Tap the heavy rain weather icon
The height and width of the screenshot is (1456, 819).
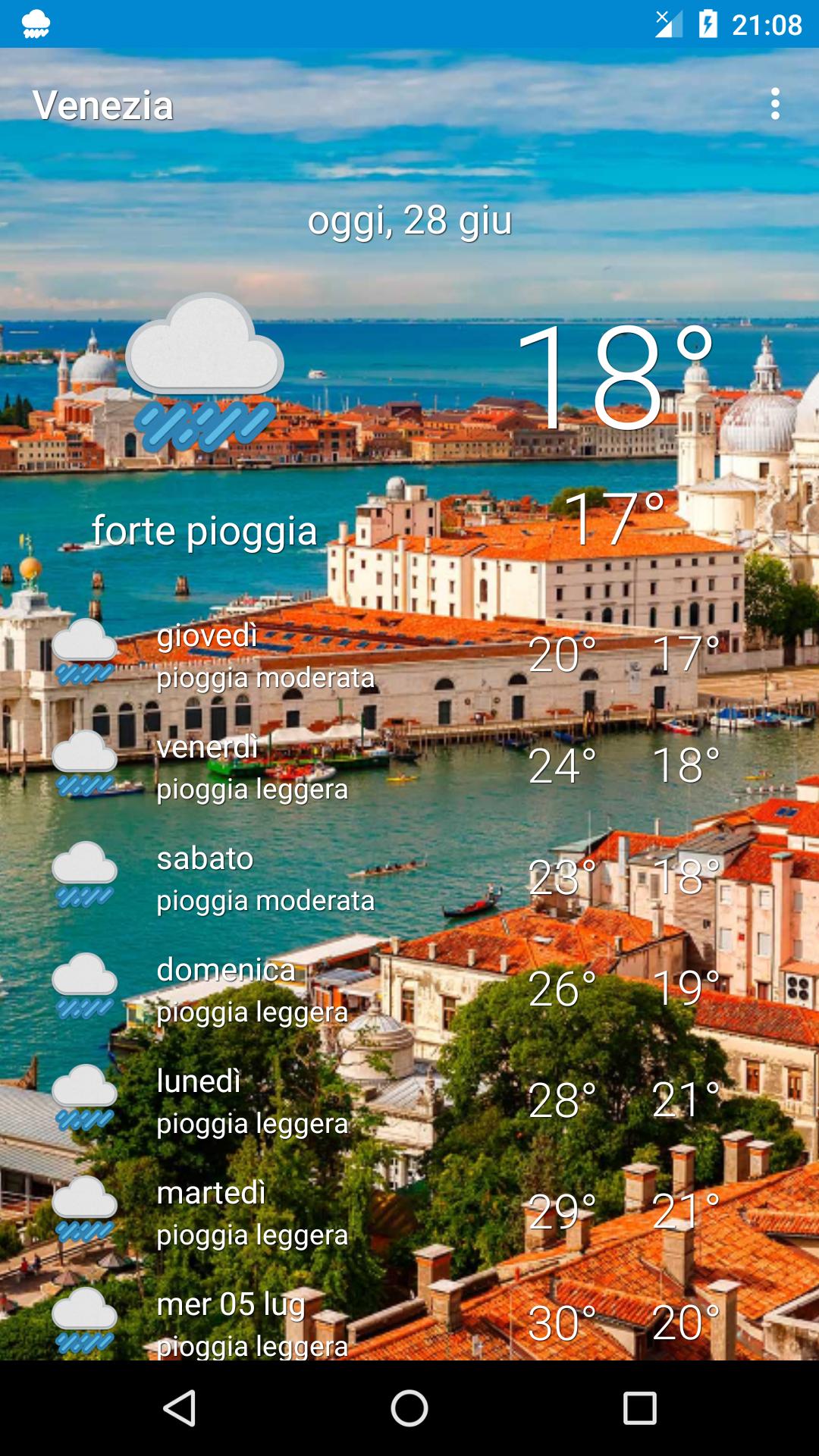[x=205, y=372]
